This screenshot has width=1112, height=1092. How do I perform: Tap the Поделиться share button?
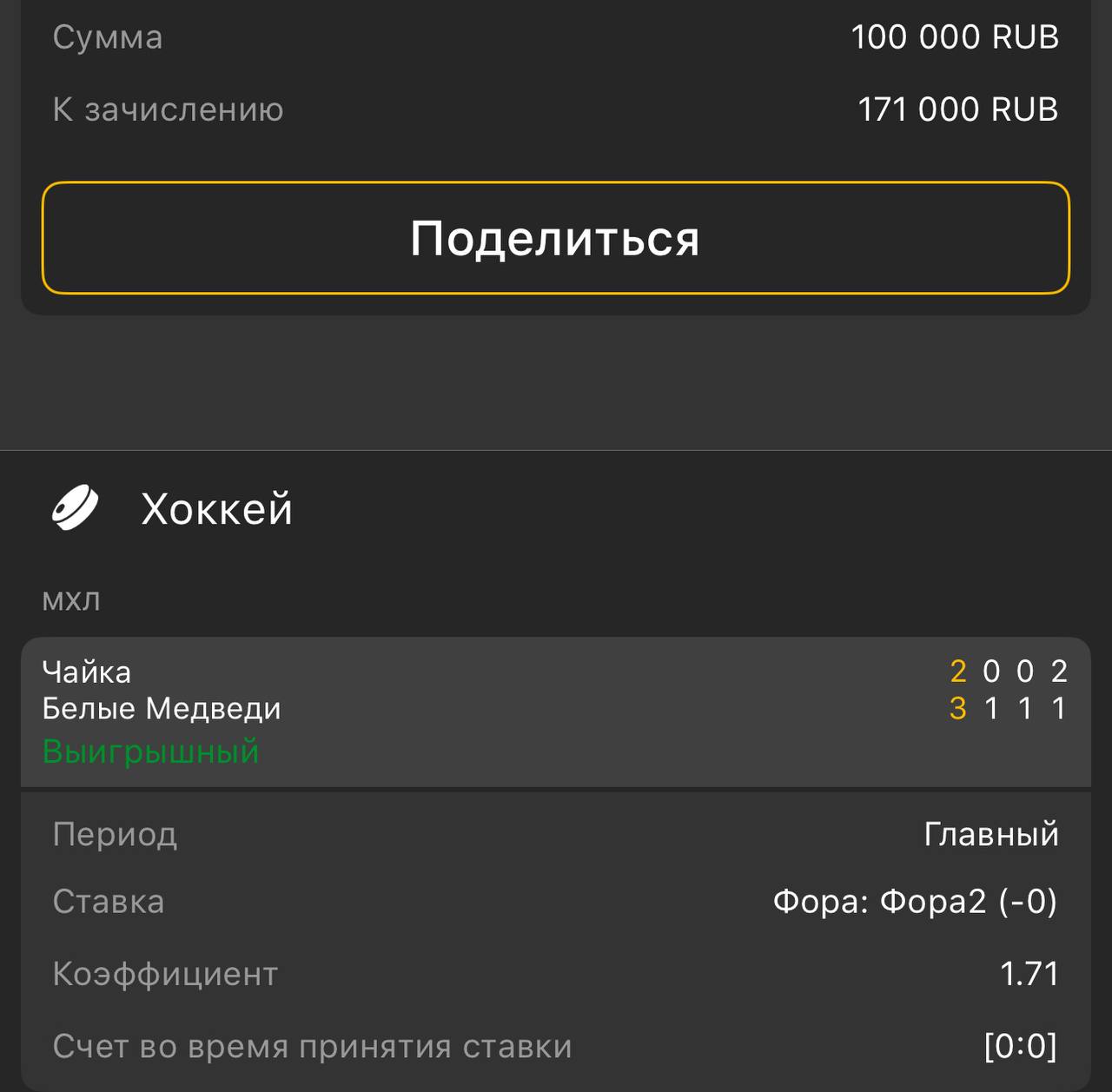[x=555, y=238]
